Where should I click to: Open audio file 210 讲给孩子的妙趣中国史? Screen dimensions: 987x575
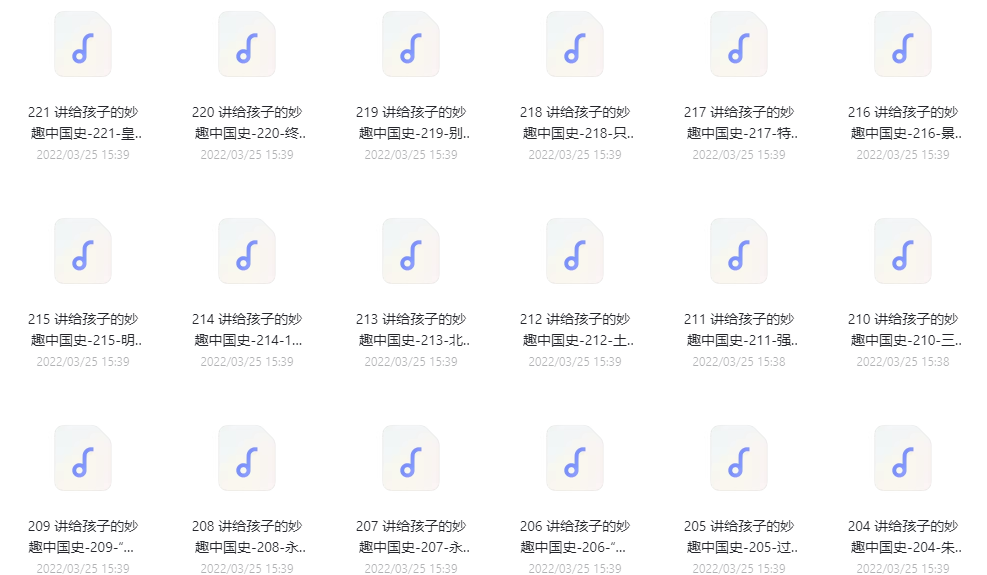coord(903,252)
